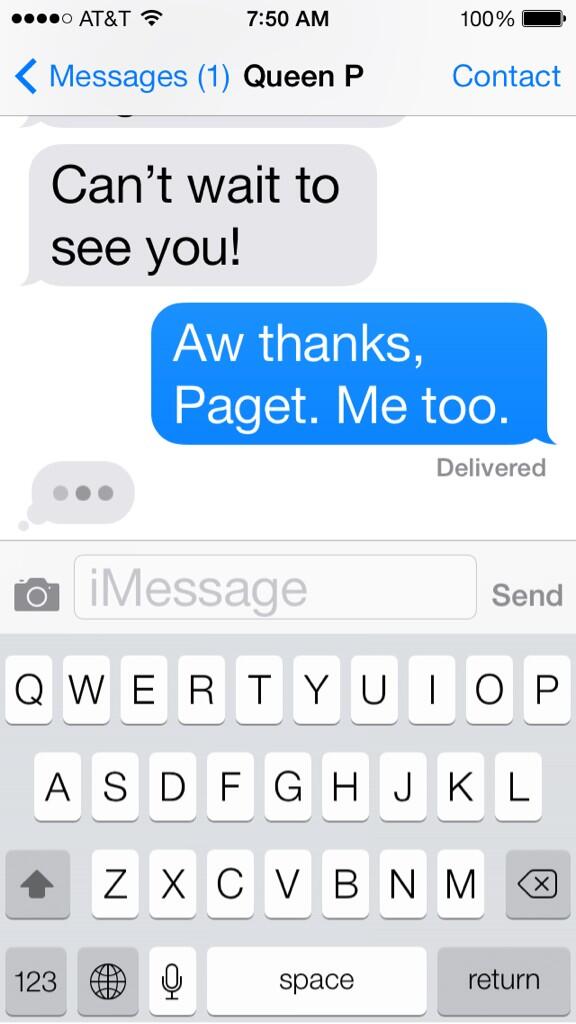Tap the shift key

click(x=37, y=885)
